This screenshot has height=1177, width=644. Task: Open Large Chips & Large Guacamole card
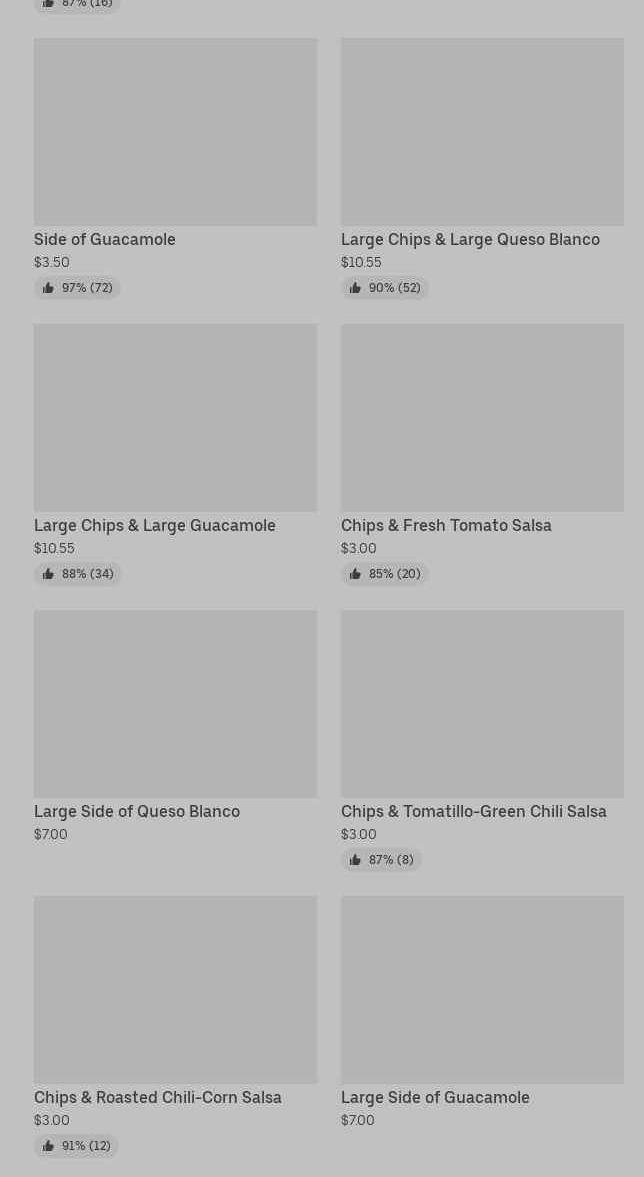pyautogui.click(x=175, y=454)
